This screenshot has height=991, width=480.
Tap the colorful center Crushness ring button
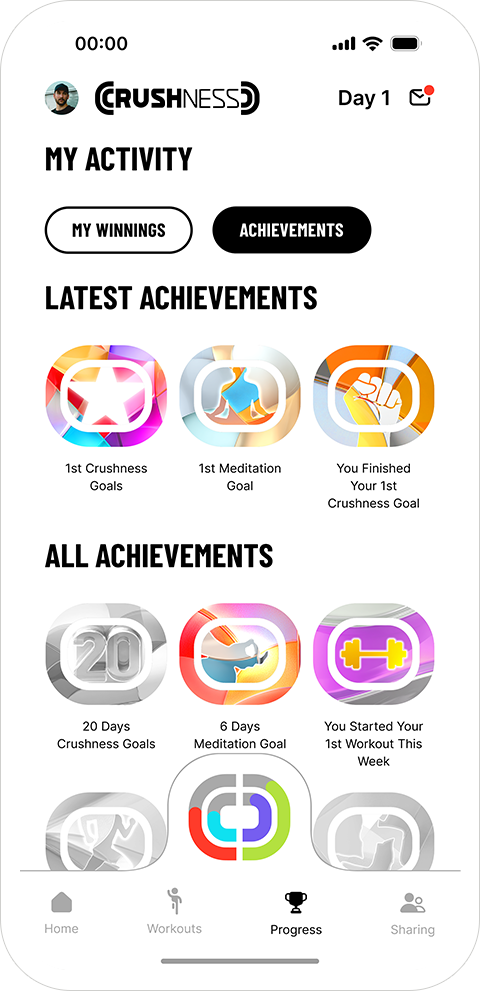point(240,817)
